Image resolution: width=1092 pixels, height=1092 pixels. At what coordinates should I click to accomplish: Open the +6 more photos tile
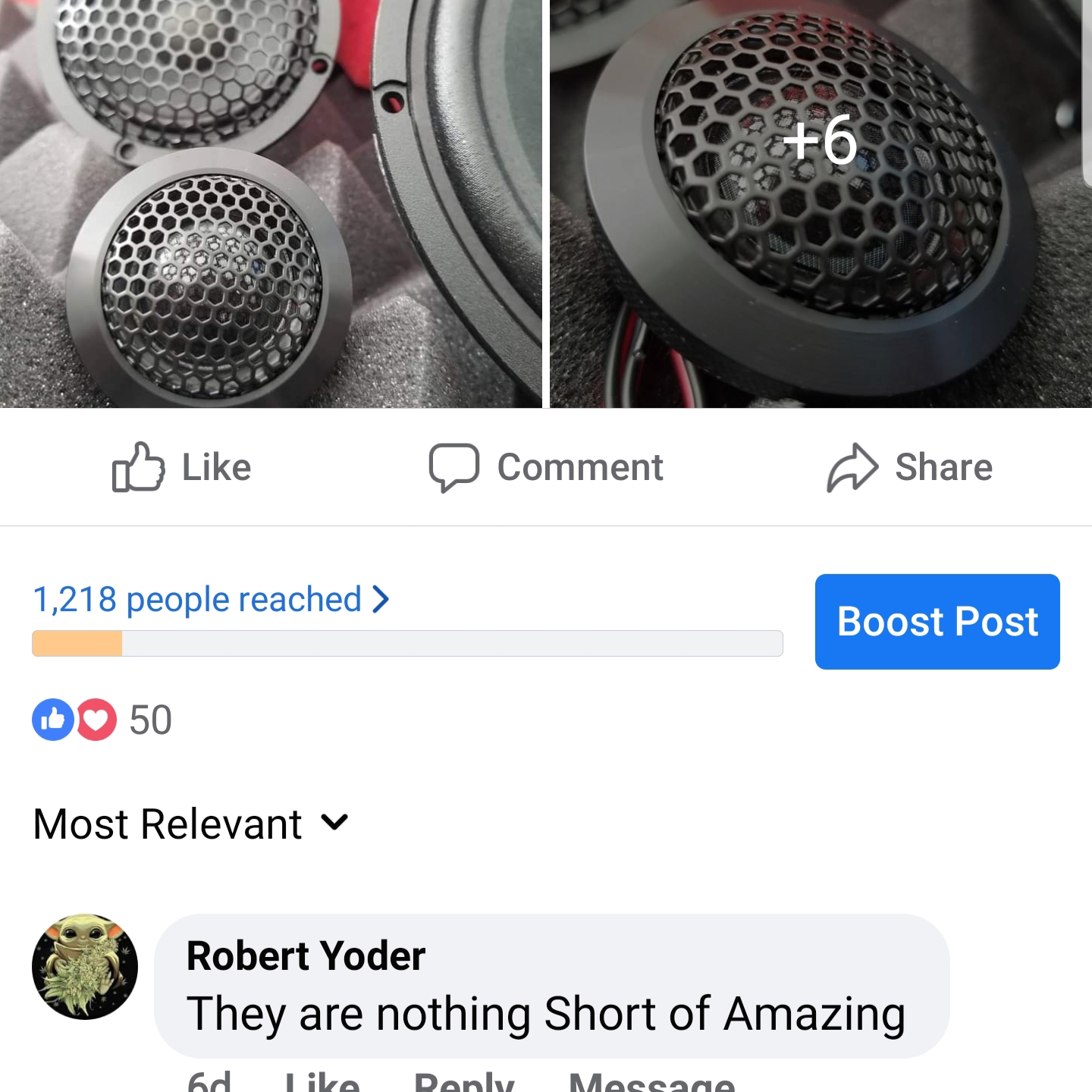(821, 203)
